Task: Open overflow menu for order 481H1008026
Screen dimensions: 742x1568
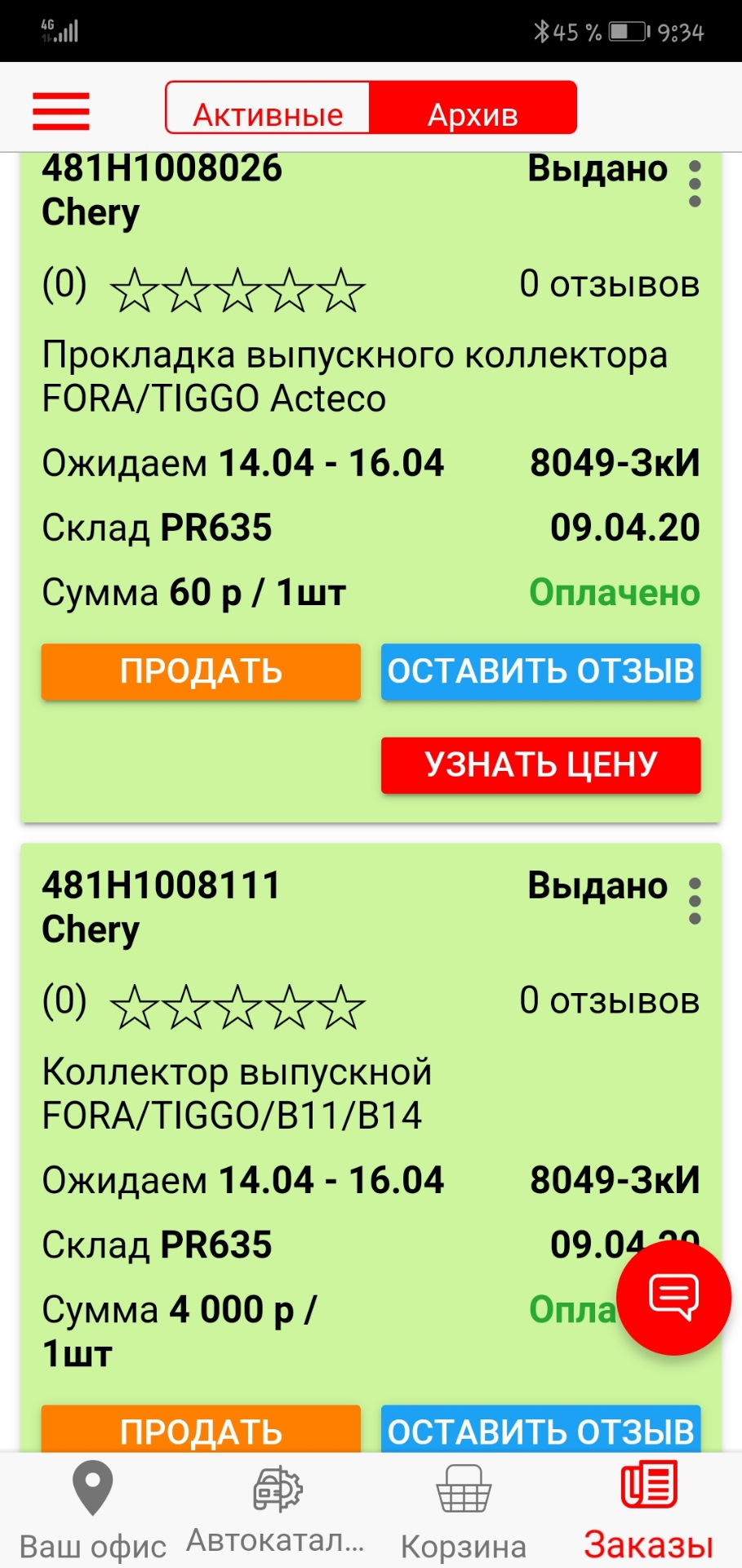Action: (x=695, y=184)
